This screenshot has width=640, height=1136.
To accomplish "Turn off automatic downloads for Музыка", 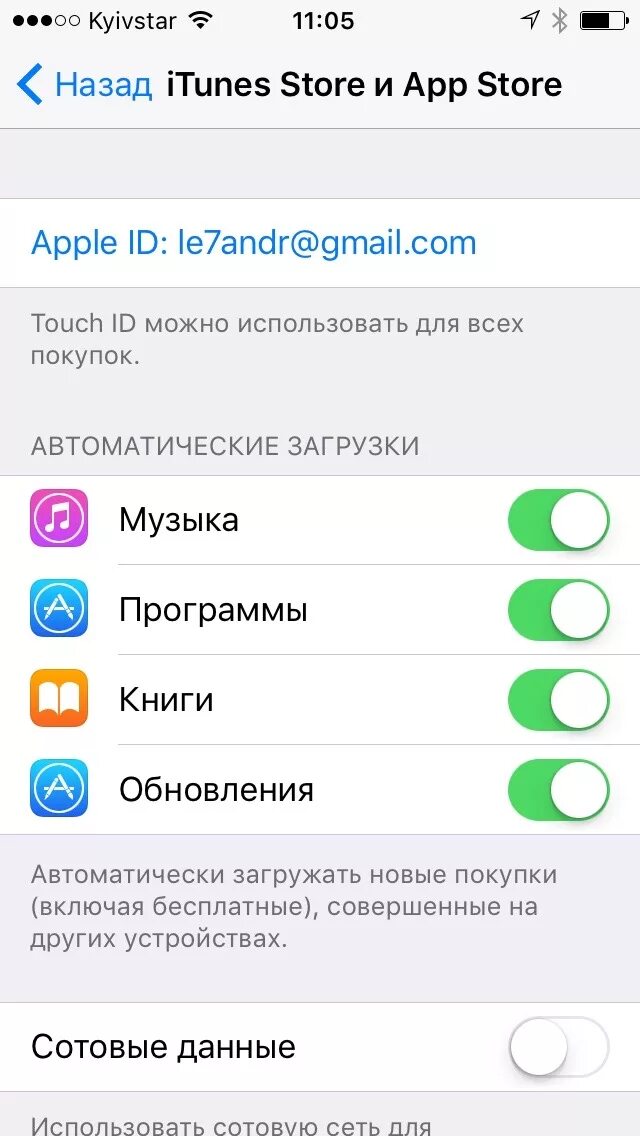I will tap(559, 520).
